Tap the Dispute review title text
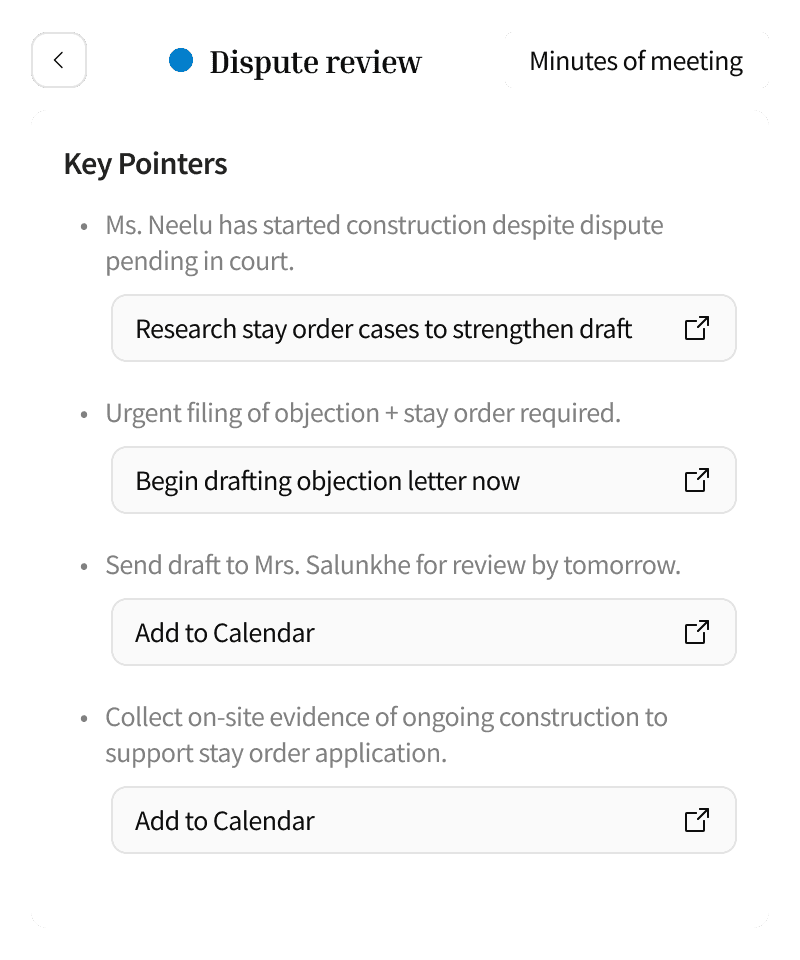The width and height of the screenshot is (800, 960). pyautogui.click(x=314, y=61)
